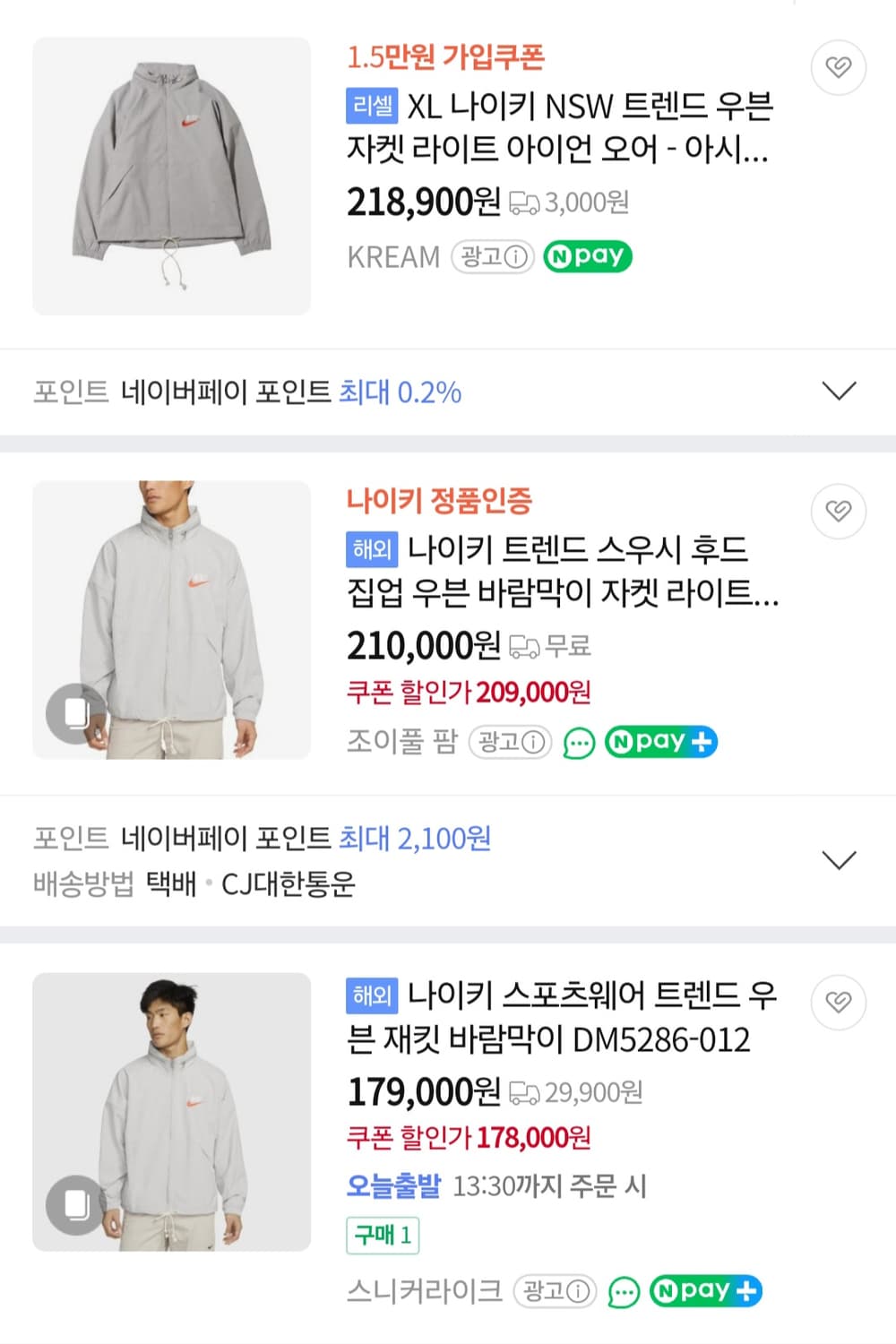Open TalkTalk chat icon for 스니커라이크 seller
896x1344 pixels.
point(625,1291)
